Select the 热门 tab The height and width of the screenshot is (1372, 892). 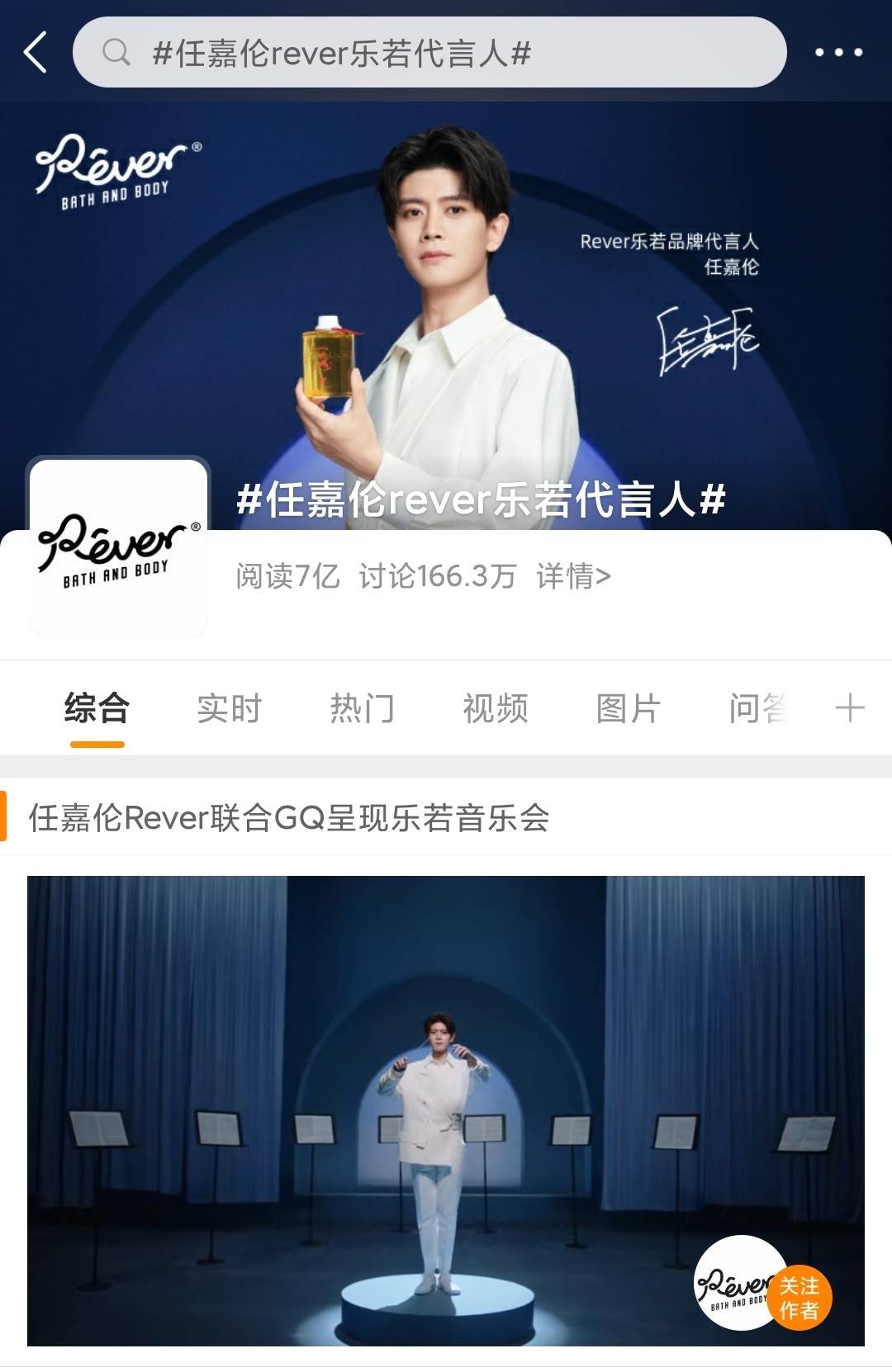[363, 708]
